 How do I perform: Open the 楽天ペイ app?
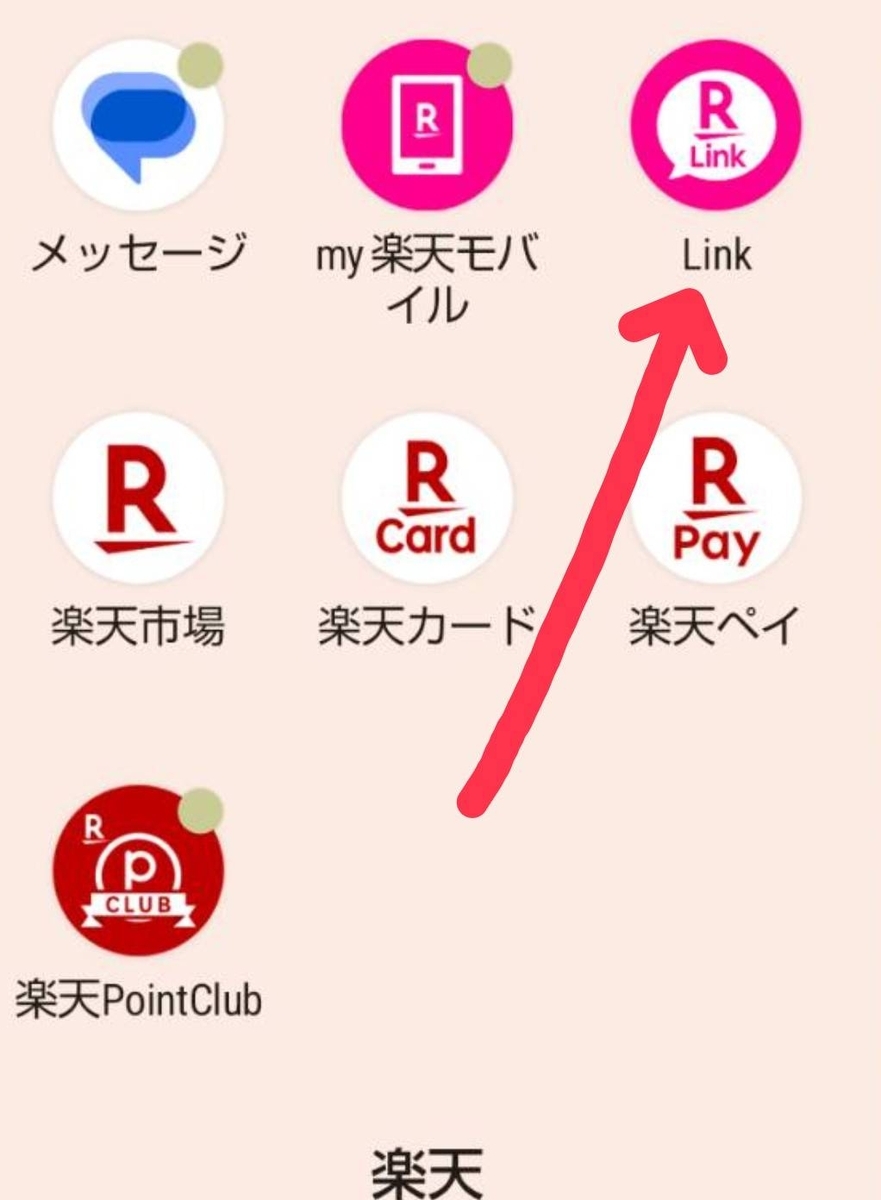[x=716, y=497]
